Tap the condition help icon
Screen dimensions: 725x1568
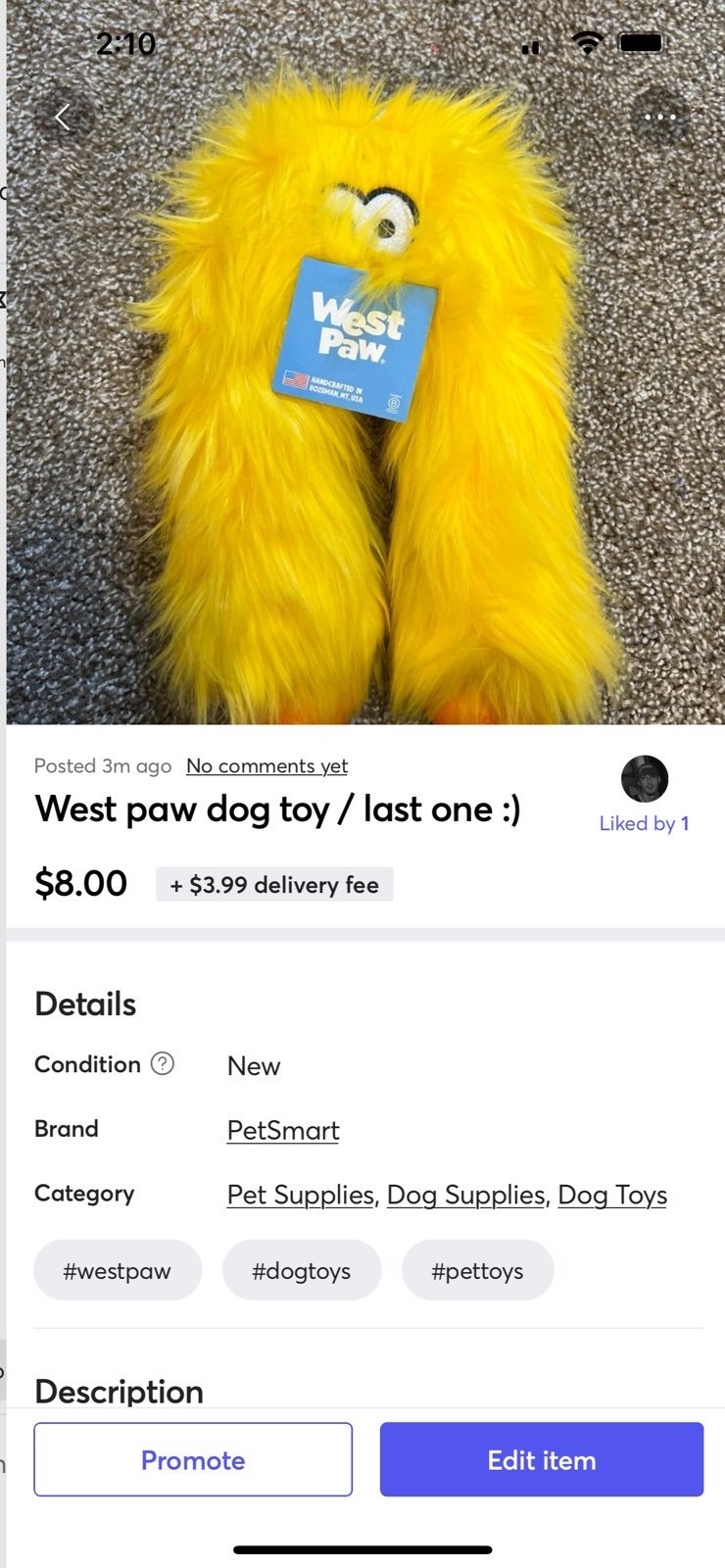pyautogui.click(x=163, y=1063)
